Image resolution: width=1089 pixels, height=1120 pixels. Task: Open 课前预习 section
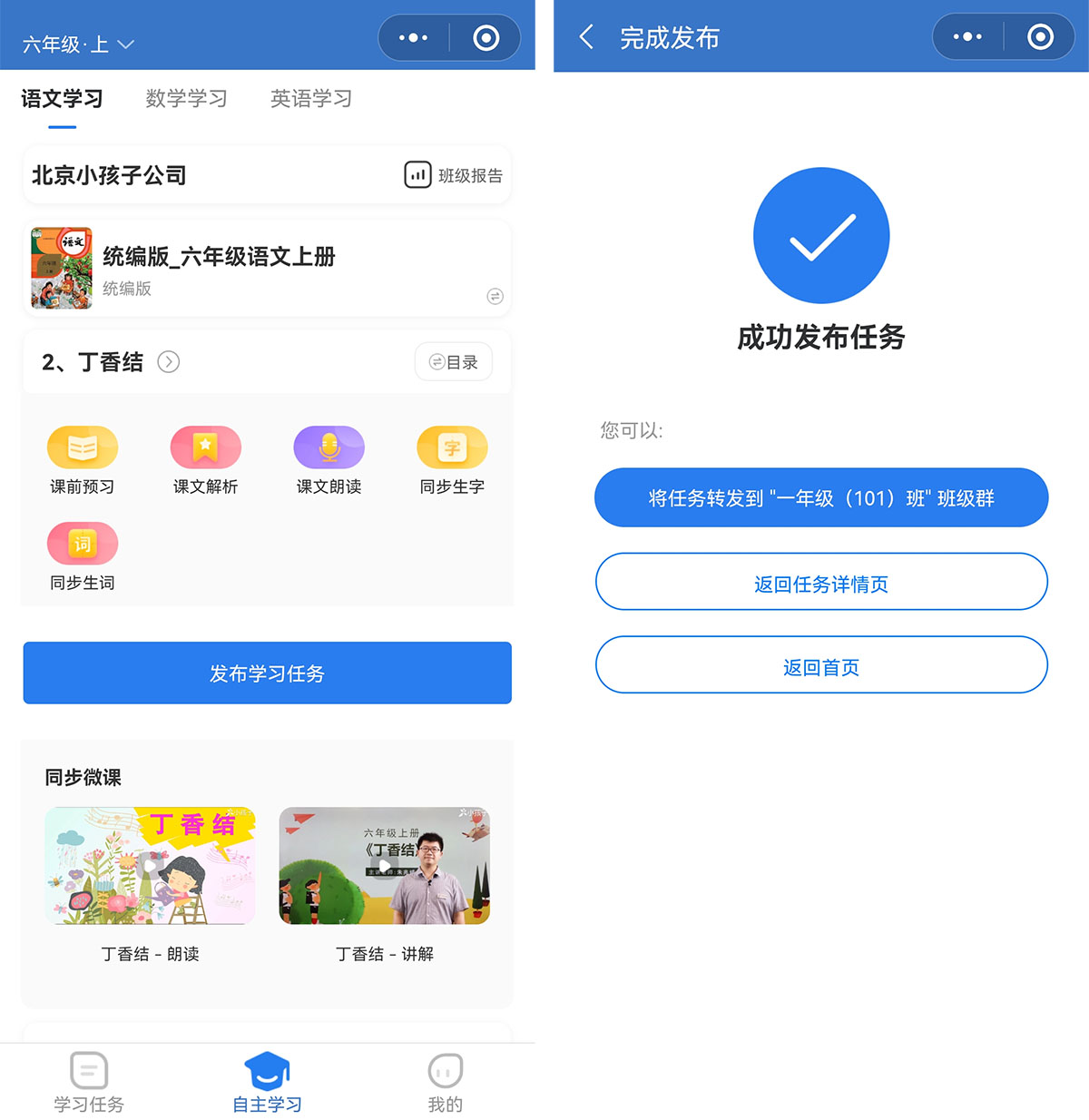coord(83,460)
